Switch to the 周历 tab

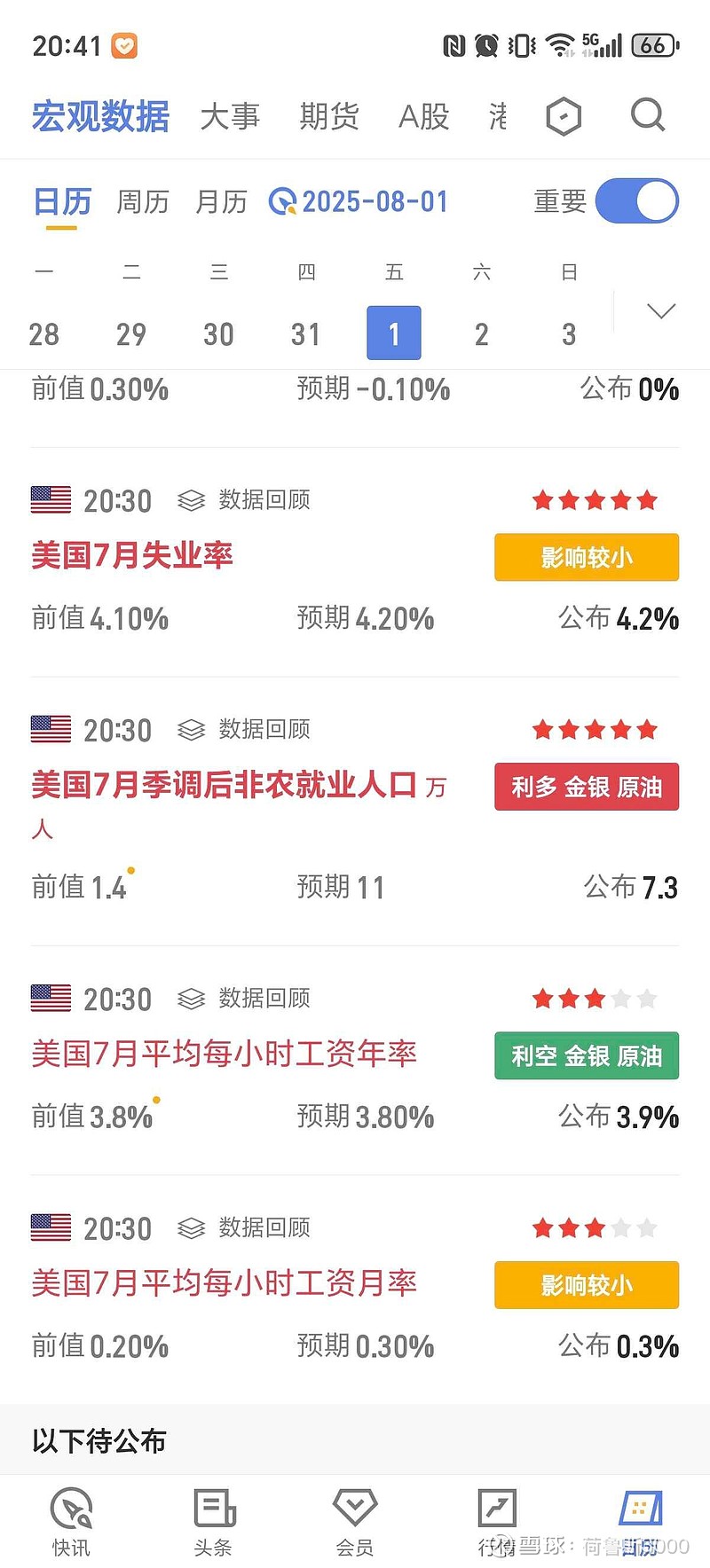(x=141, y=201)
